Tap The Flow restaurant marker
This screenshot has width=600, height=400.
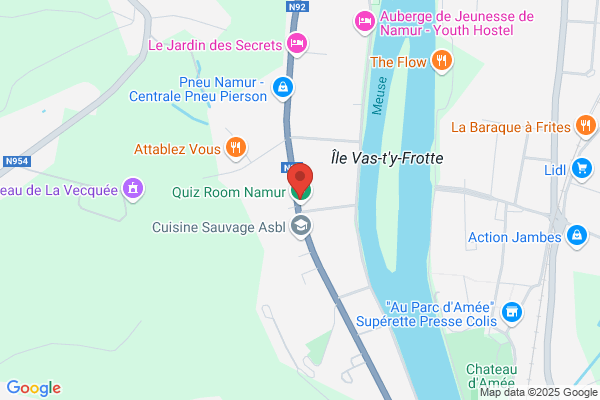tap(442, 61)
